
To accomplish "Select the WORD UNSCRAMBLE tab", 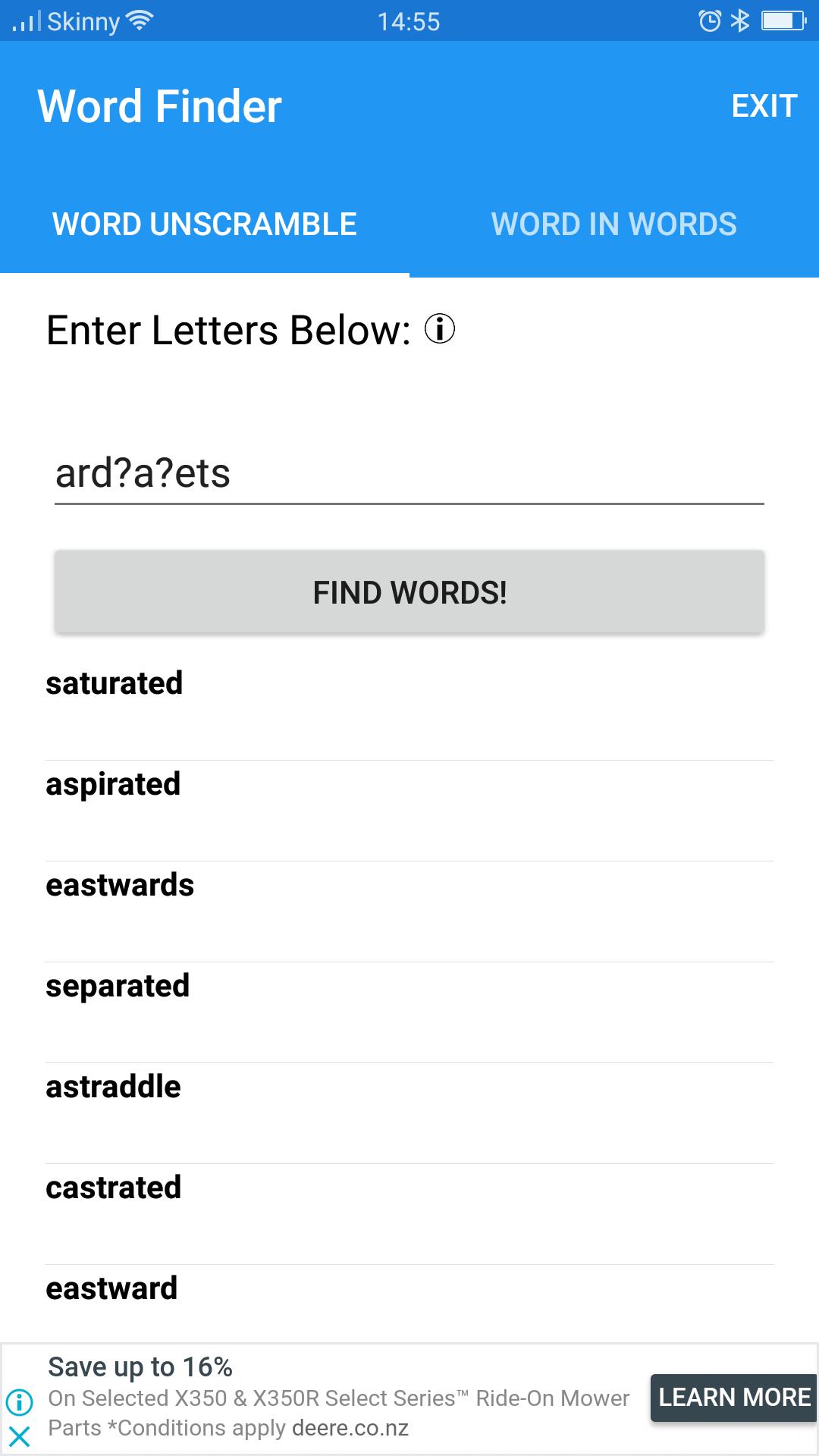I will click(203, 224).
